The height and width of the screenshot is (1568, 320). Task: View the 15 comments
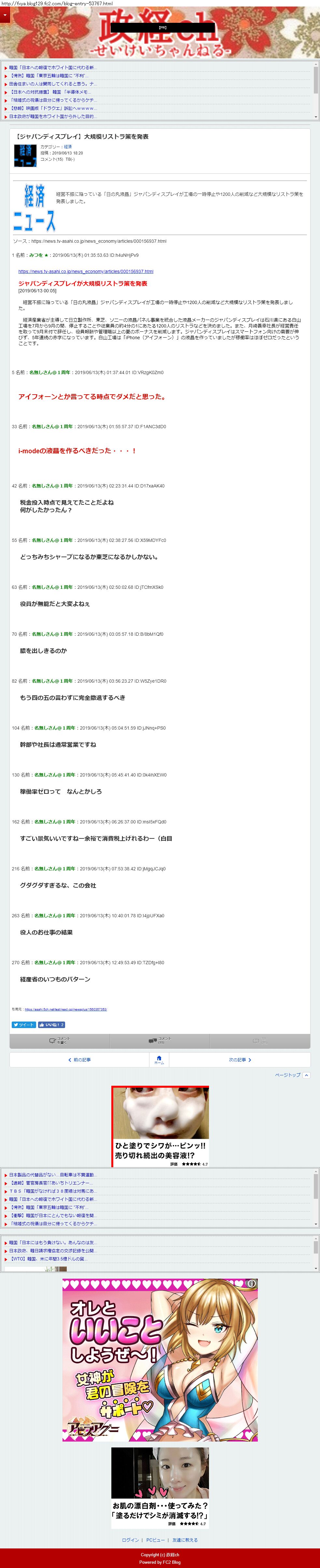tap(160, 1040)
